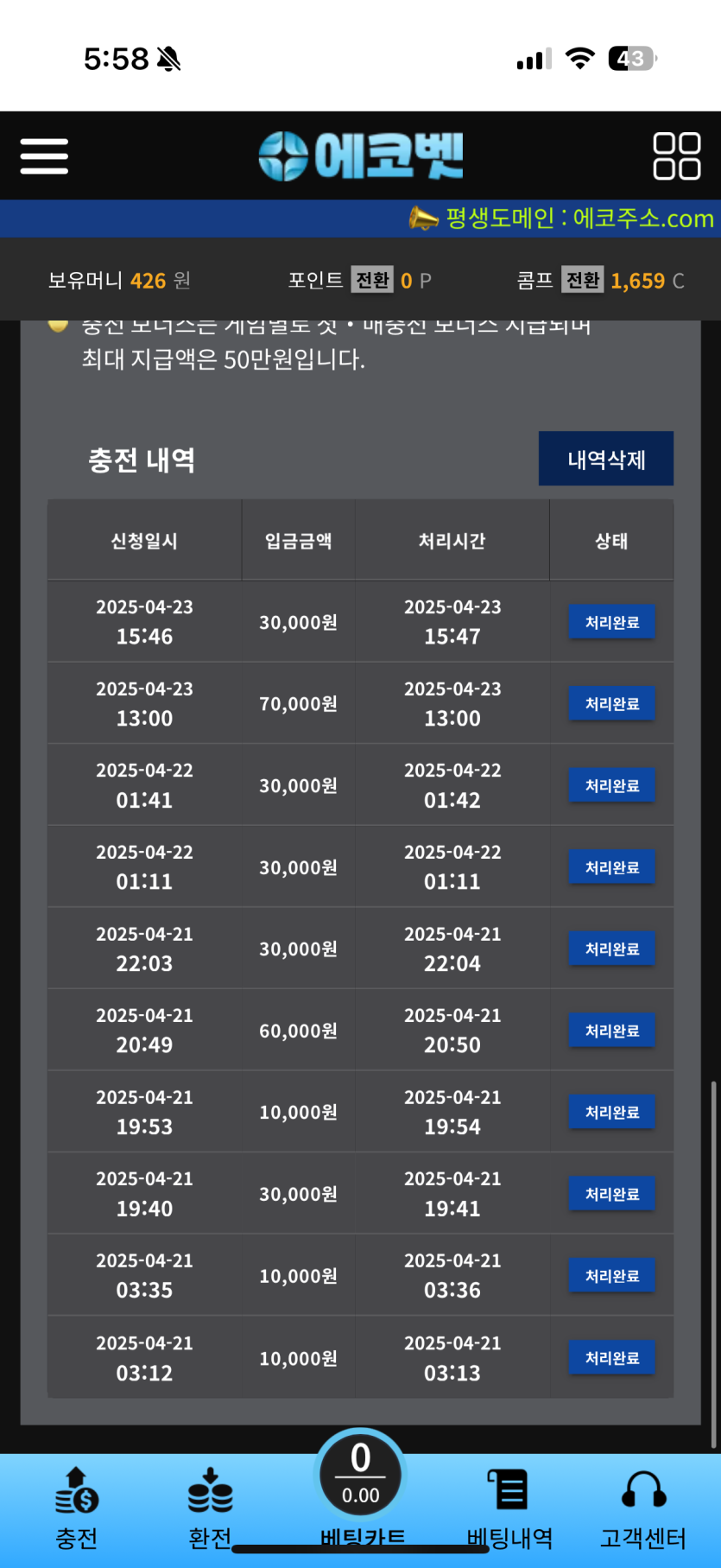Click 처리완료 for the 70,000원 deposit
This screenshot has height=1568, width=721.
click(611, 703)
